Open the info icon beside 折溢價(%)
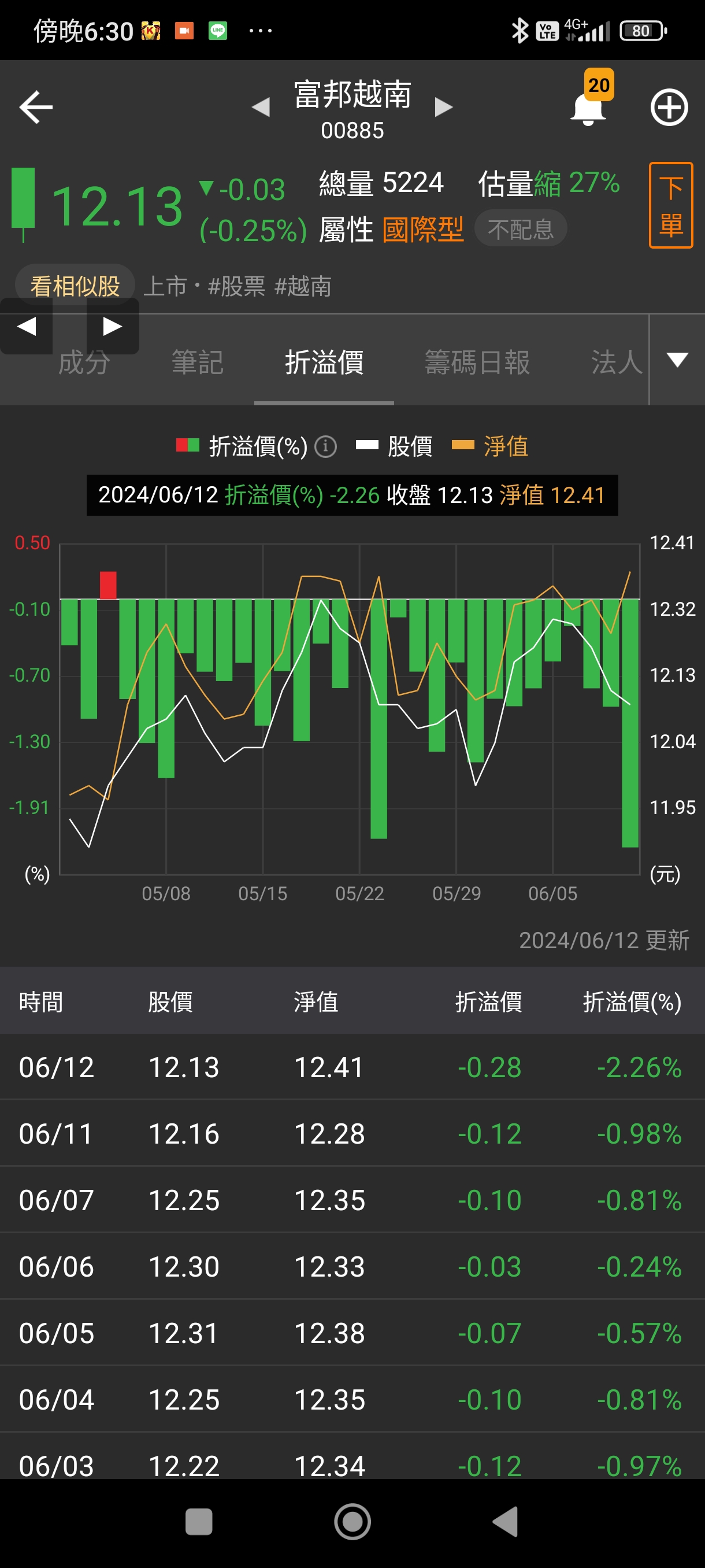Screen dimensions: 705x1568 tap(325, 447)
